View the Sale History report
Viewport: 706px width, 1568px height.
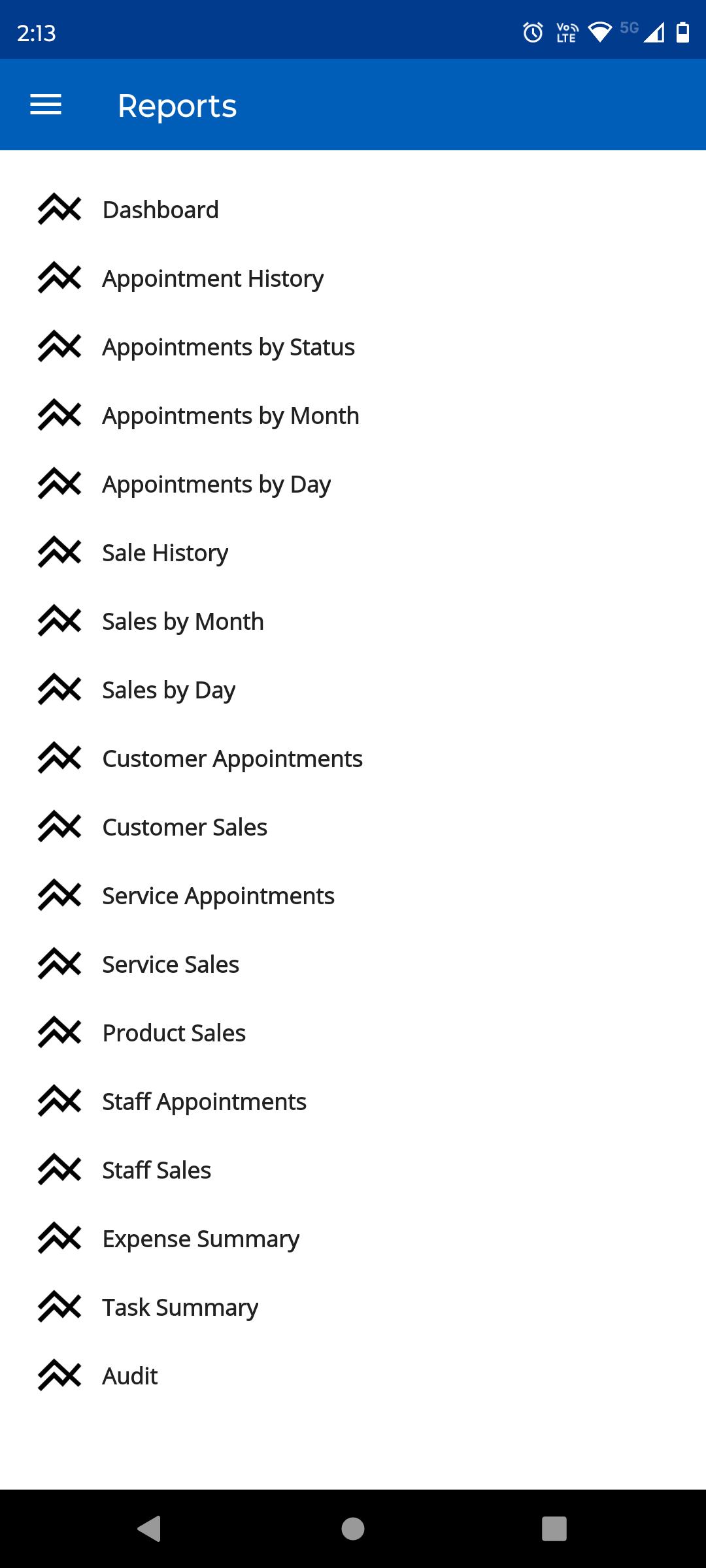pos(353,553)
